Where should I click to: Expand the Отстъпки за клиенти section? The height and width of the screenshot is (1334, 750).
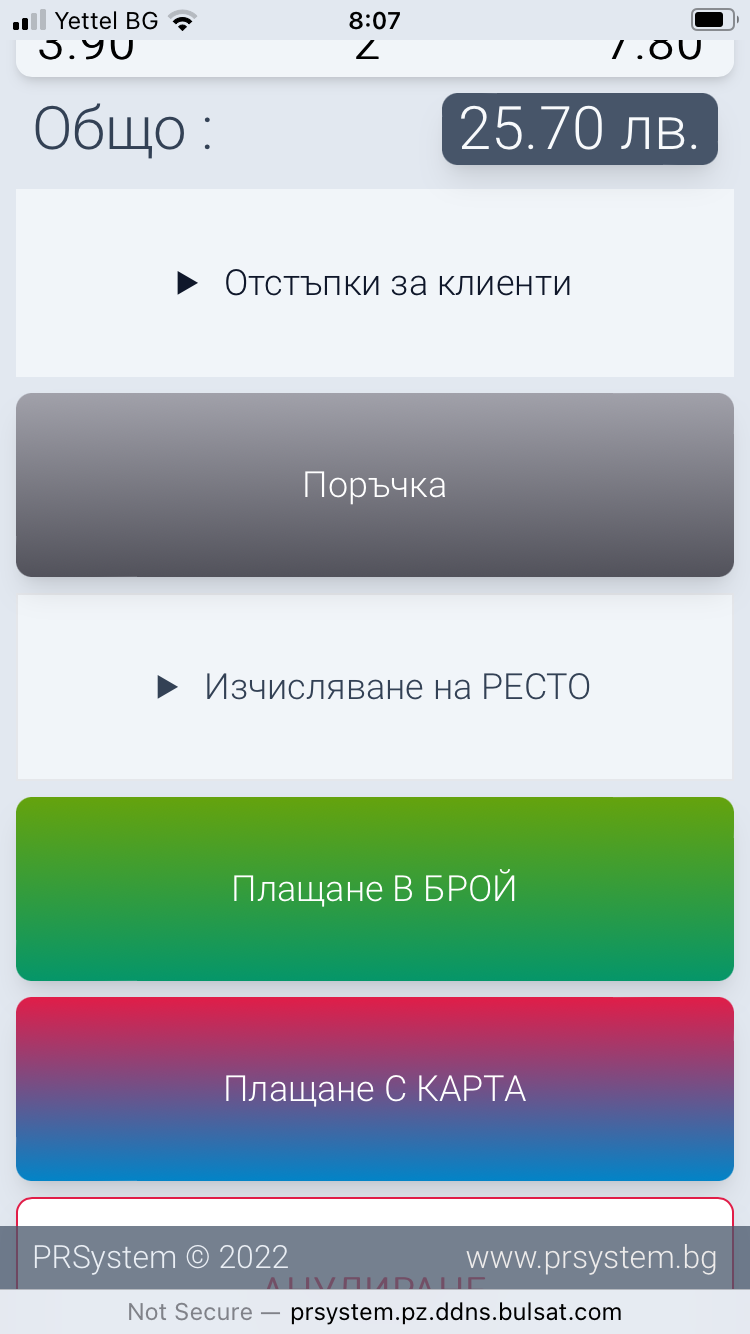tap(375, 283)
